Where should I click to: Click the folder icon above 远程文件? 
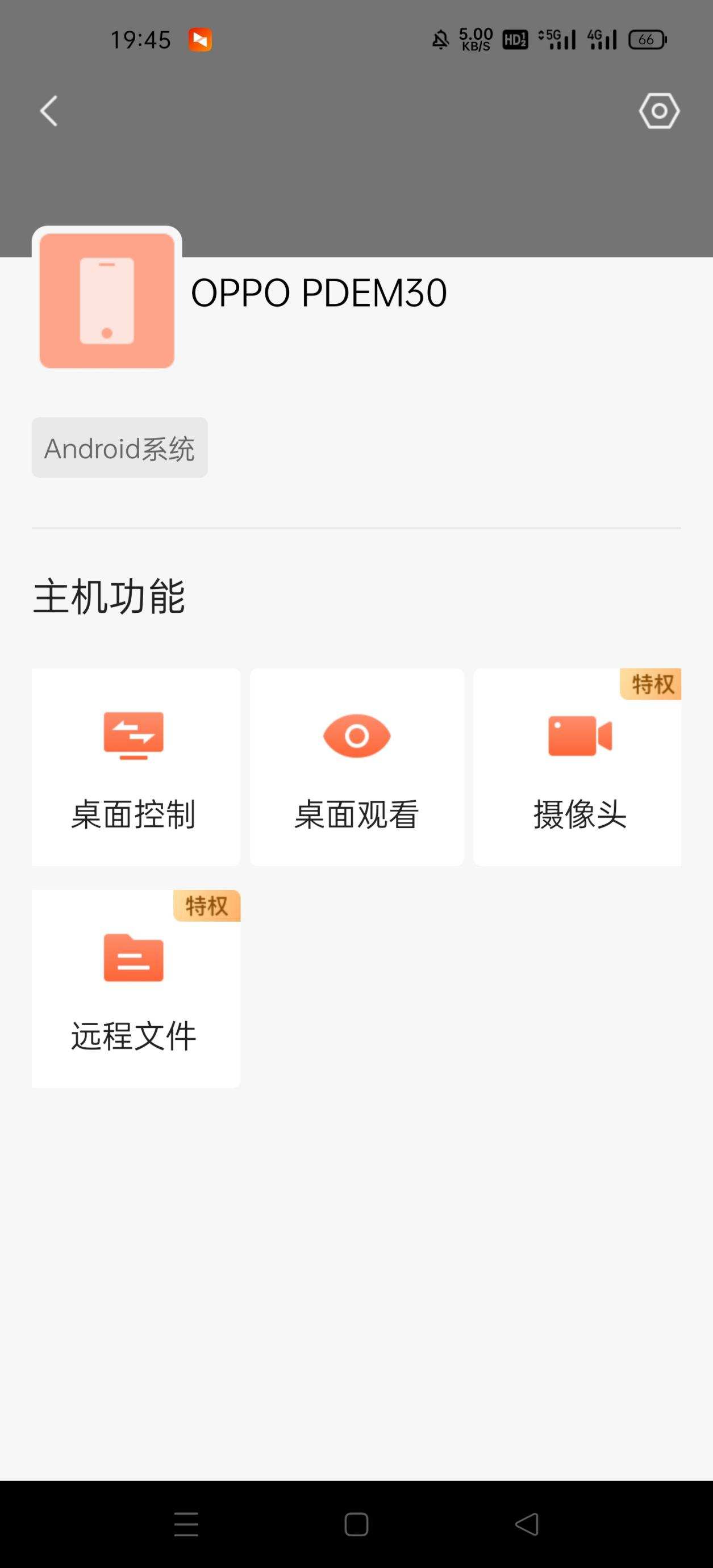click(x=135, y=957)
